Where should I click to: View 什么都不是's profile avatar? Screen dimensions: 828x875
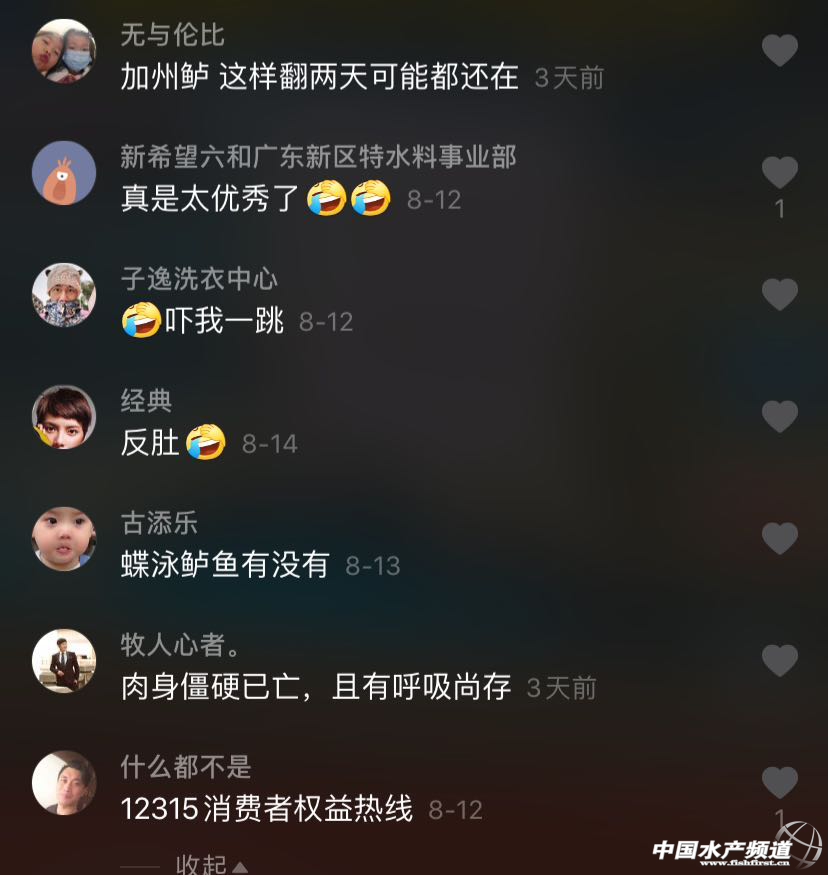[x=64, y=783]
